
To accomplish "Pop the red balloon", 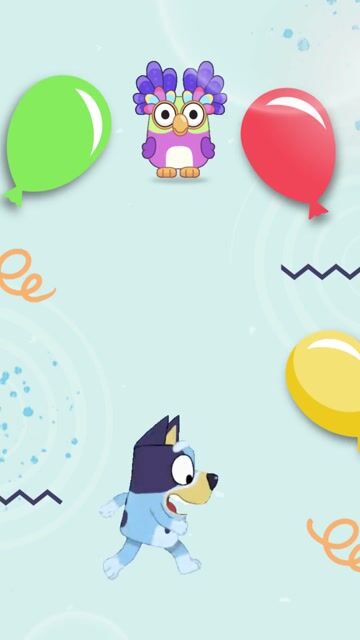I will click(289, 149).
